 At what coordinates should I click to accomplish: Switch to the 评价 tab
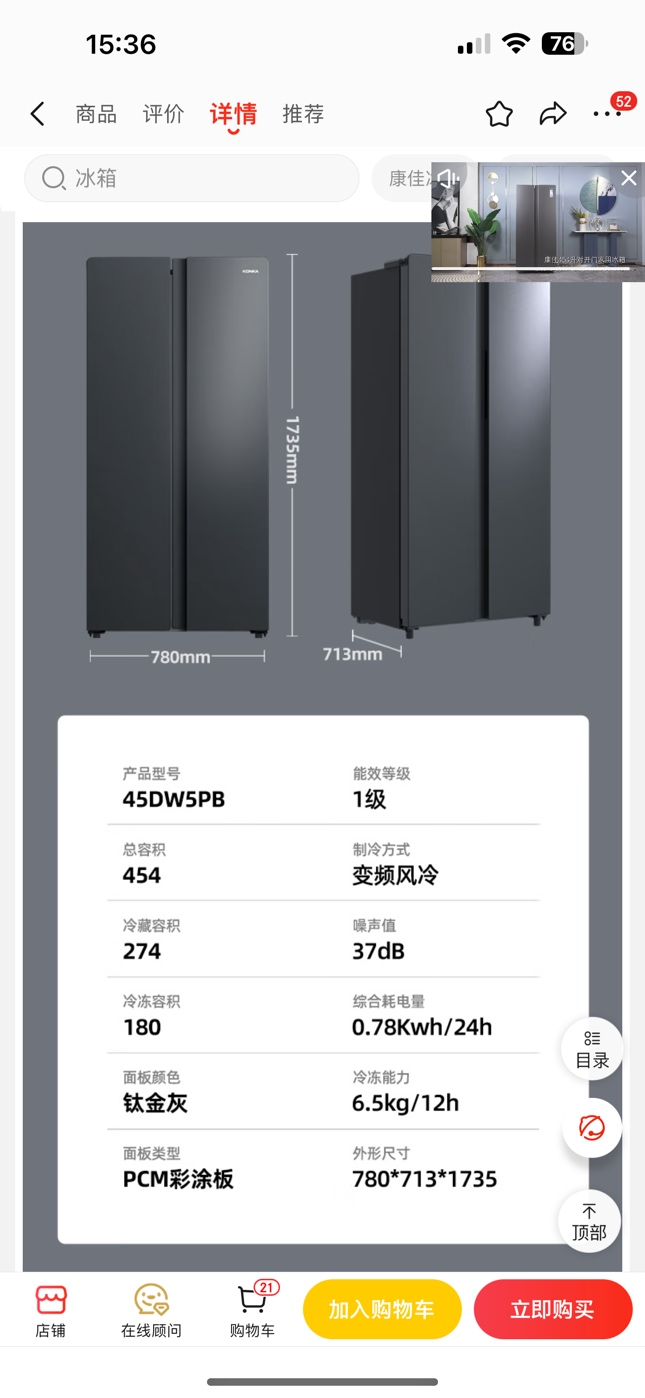(x=163, y=114)
